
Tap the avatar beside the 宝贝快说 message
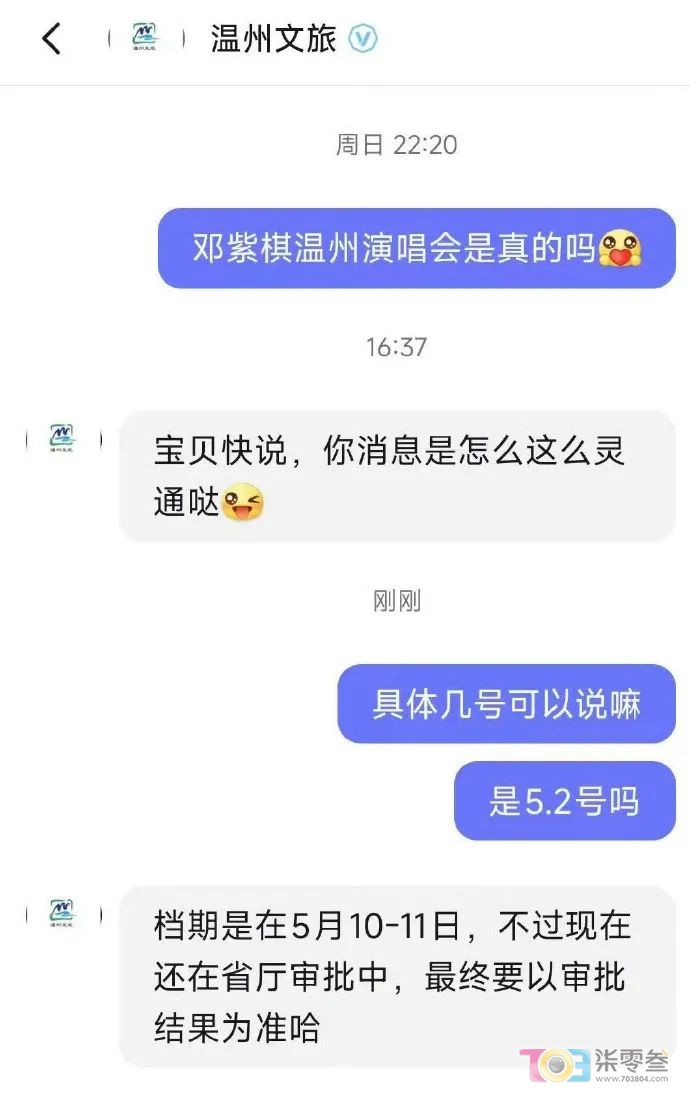(x=63, y=439)
